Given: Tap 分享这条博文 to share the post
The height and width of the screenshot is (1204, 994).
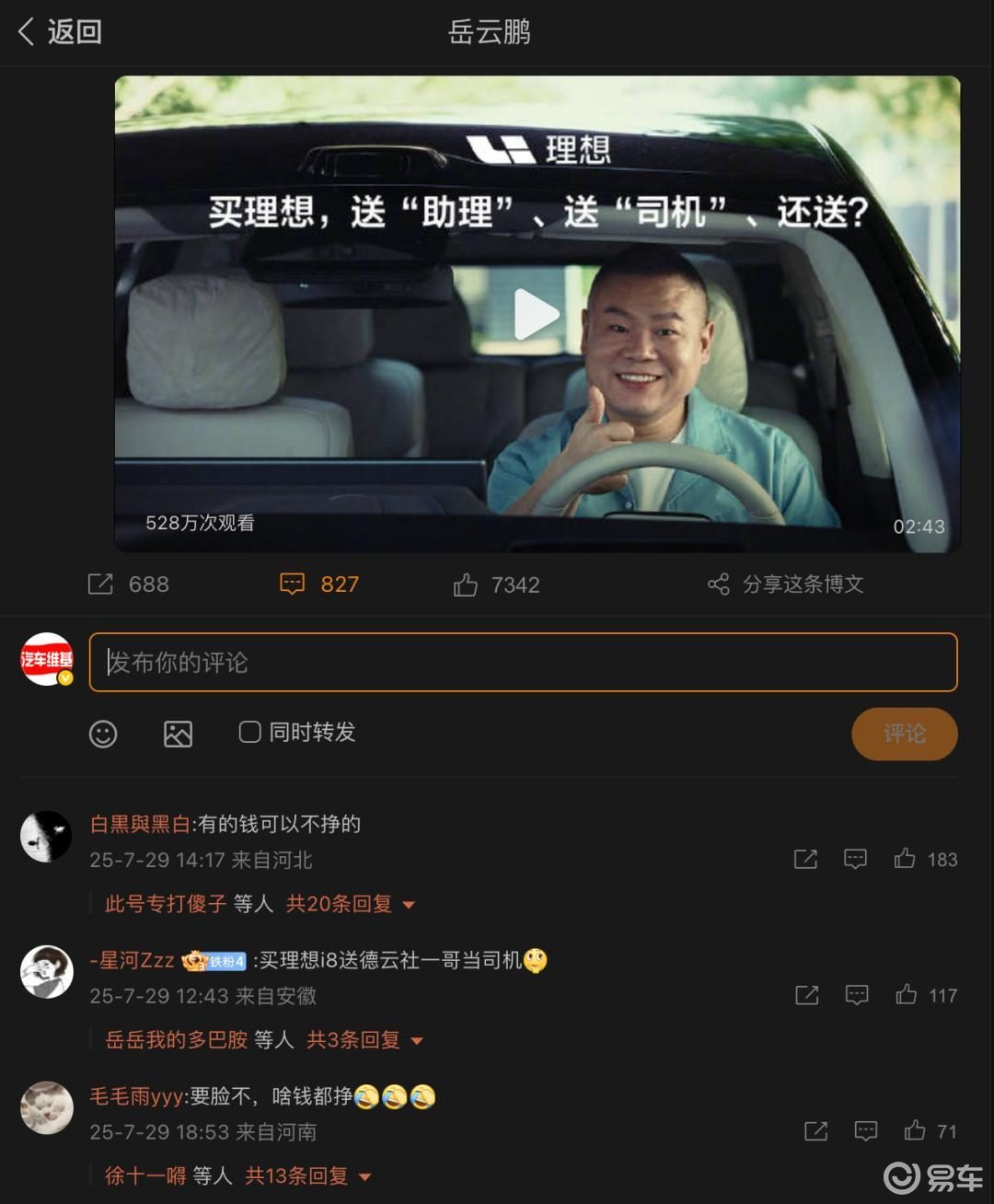Looking at the screenshot, I should (x=785, y=585).
